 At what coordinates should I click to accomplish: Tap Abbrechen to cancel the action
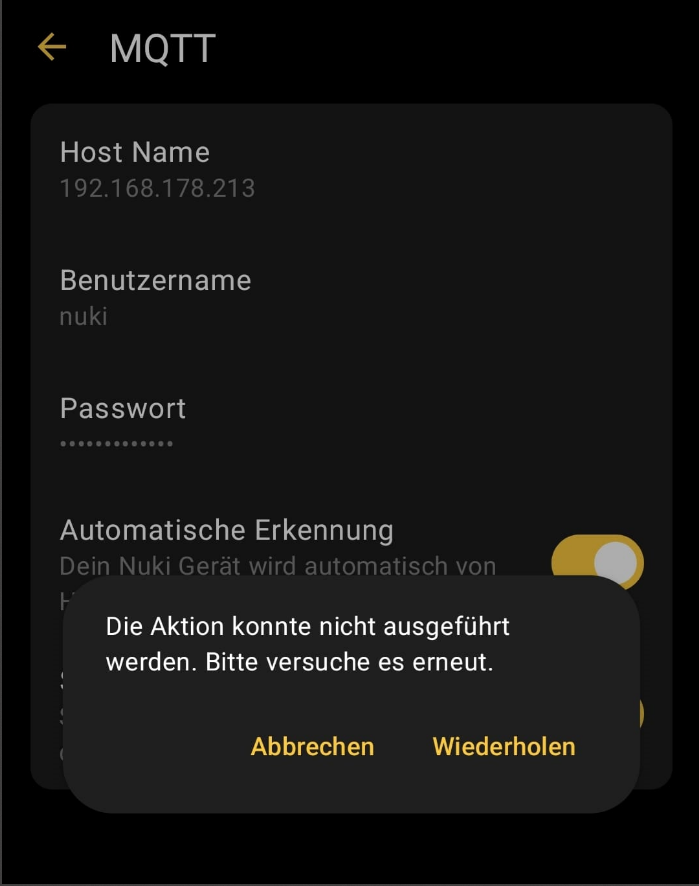(x=312, y=747)
